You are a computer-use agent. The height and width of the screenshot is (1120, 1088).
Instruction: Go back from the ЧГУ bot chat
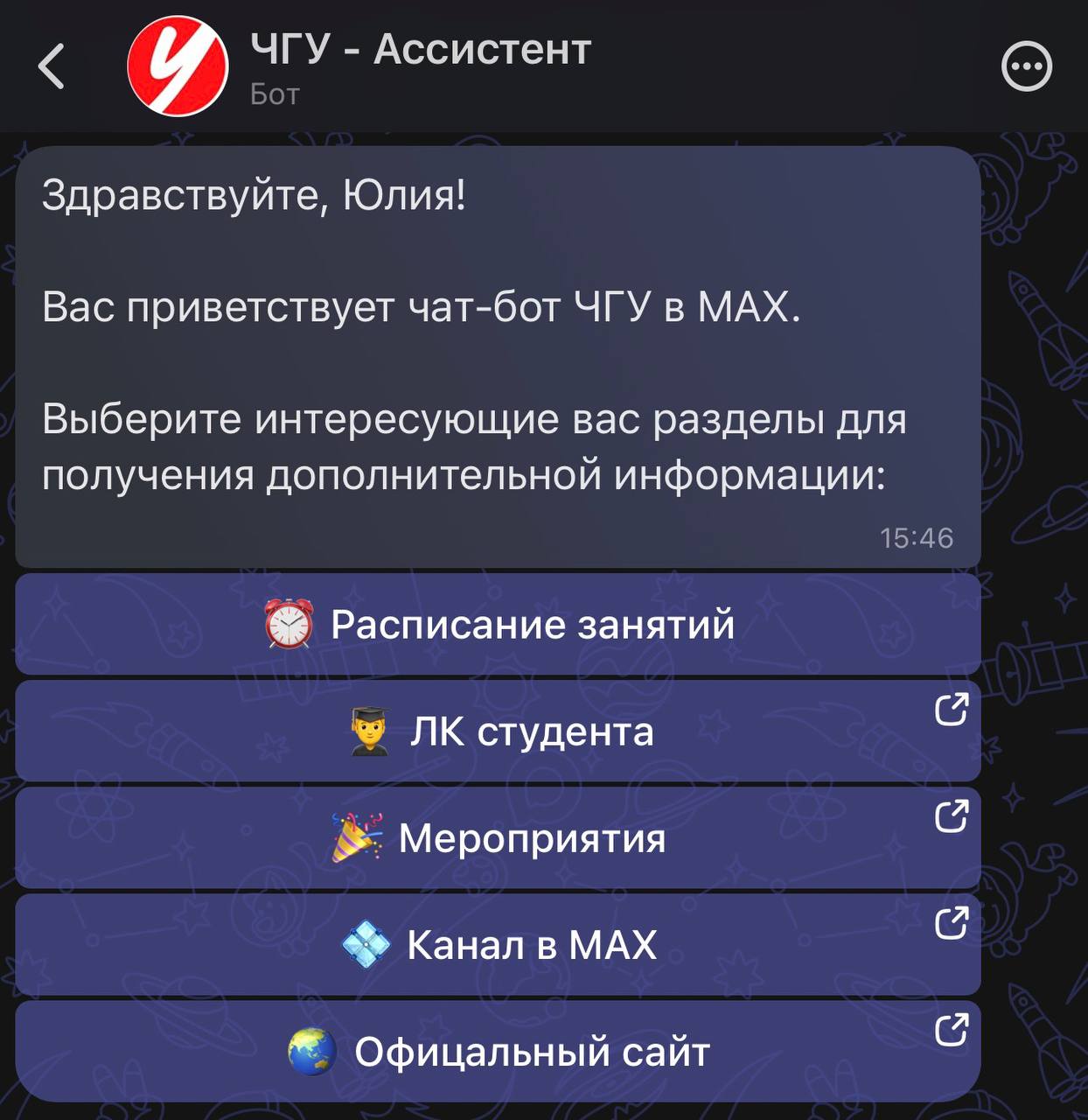tap(52, 66)
